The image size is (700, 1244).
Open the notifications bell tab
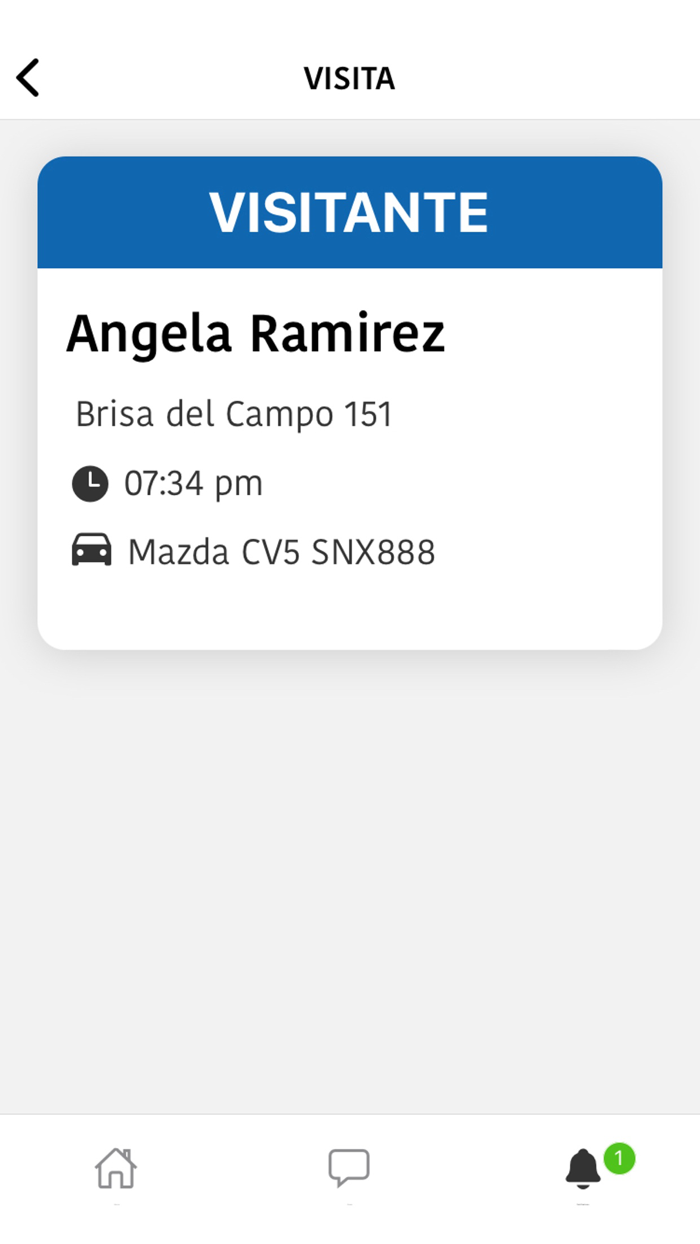coord(584,1168)
